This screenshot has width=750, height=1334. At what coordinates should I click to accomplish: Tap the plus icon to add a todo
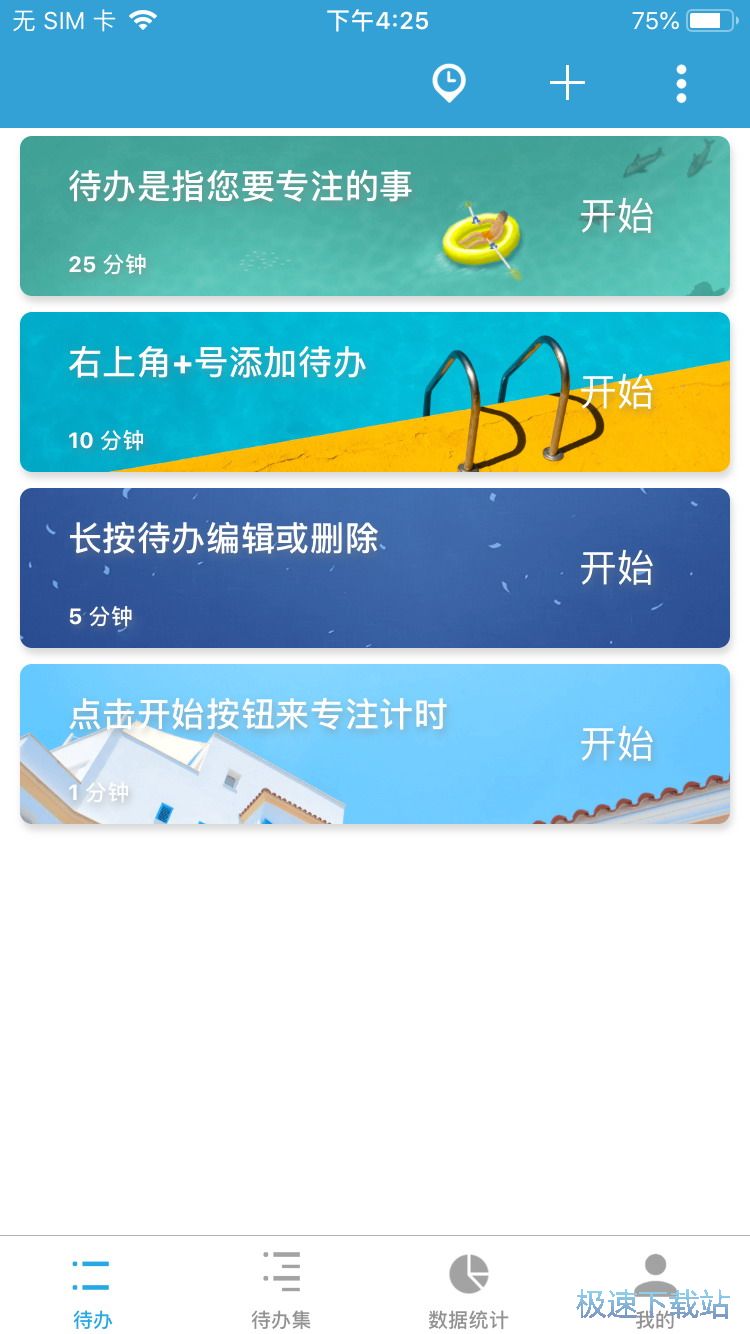pyautogui.click(x=567, y=83)
